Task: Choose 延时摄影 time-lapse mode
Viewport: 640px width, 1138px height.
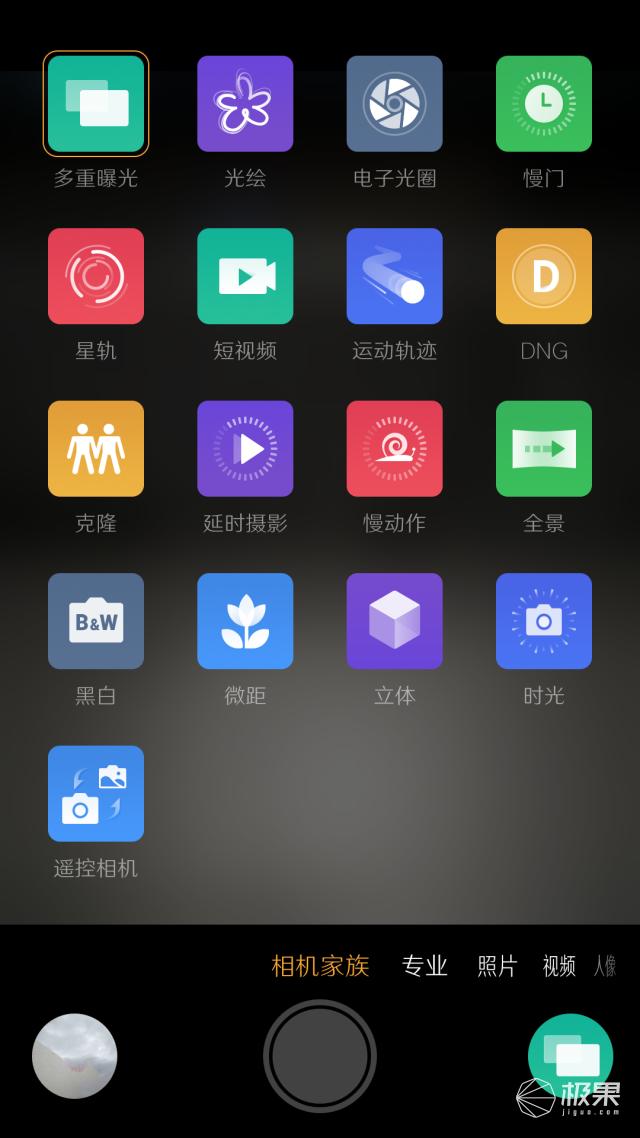Action: [245, 449]
